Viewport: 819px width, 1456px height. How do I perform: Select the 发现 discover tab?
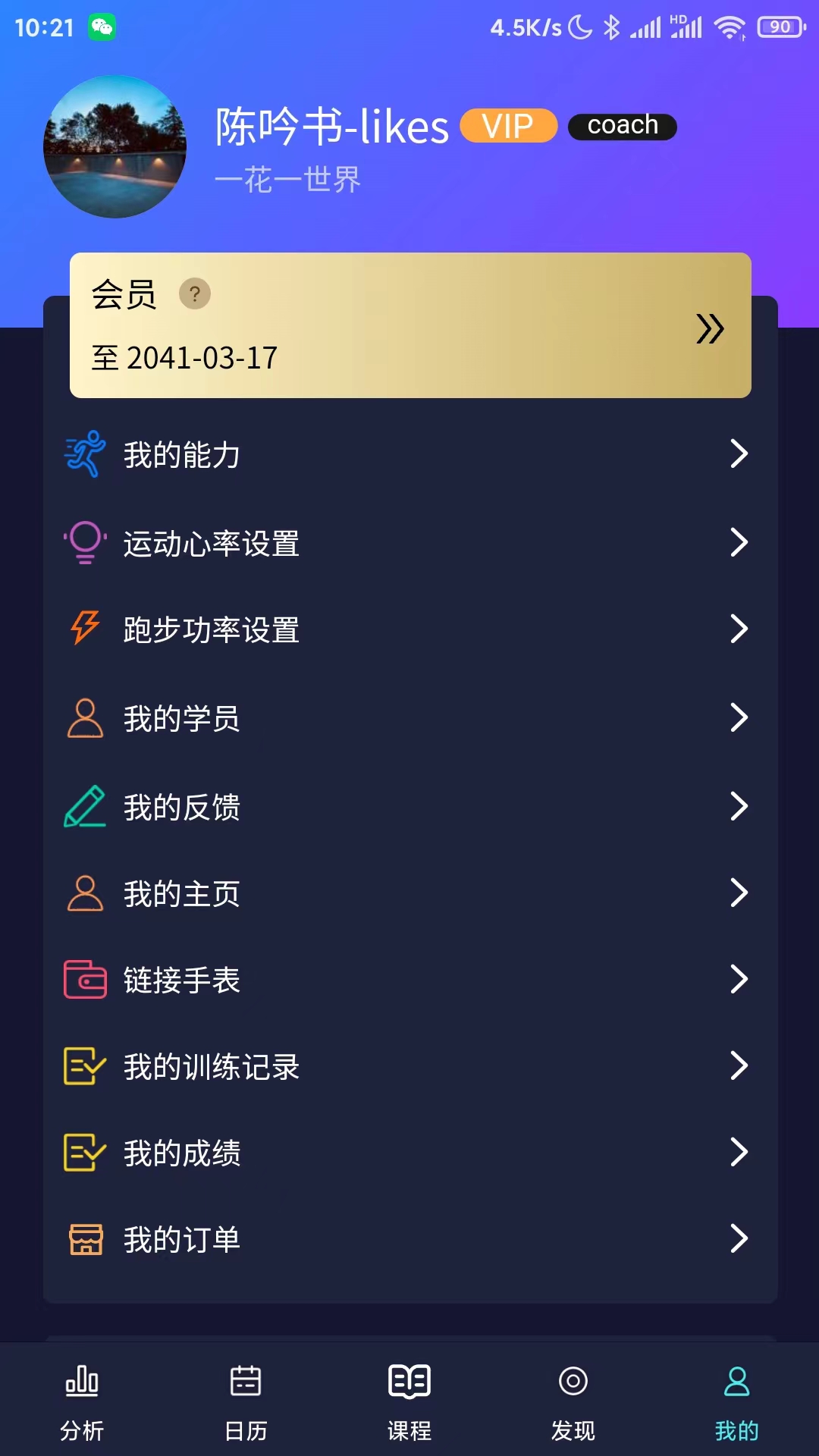click(x=573, y=1403)
